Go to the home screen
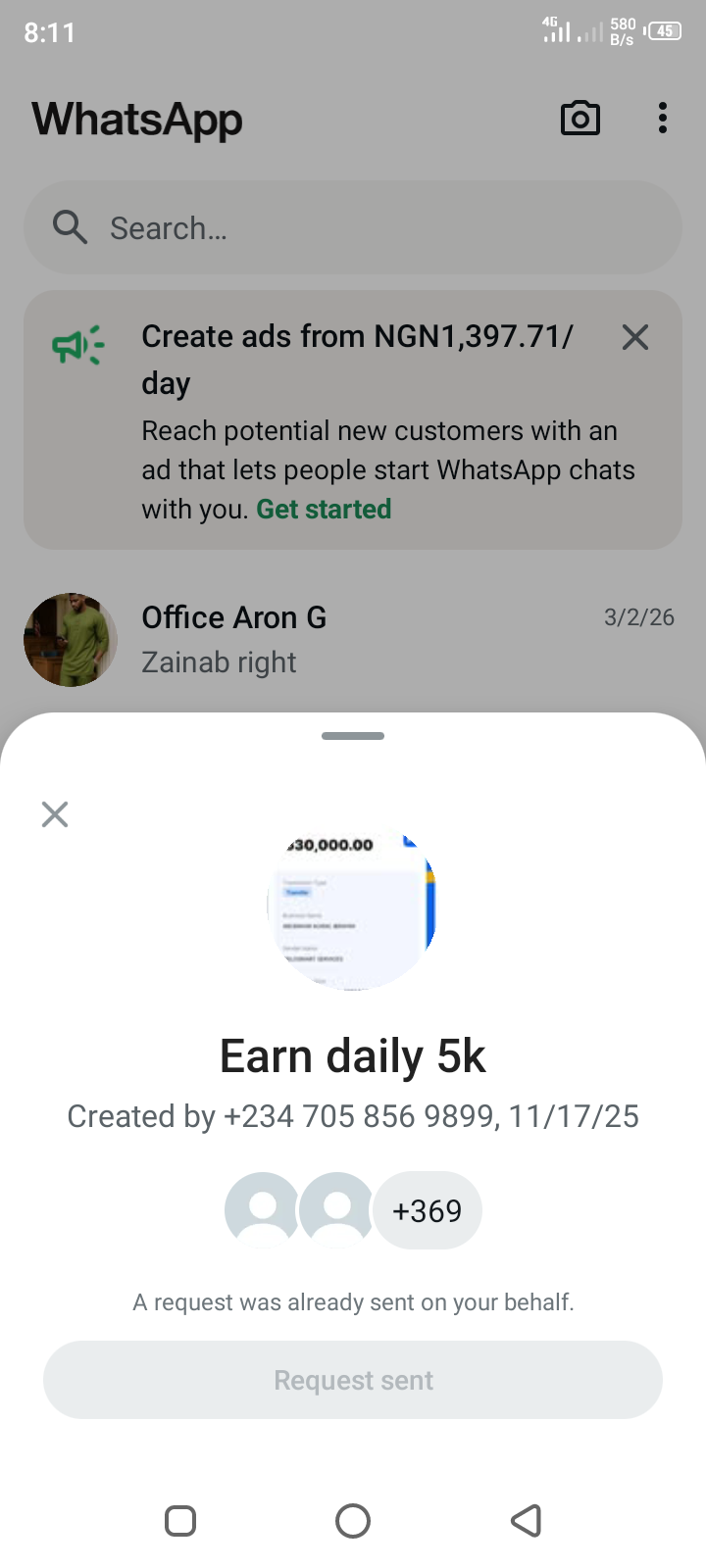Viewport: 706px width, 1568px height. 353,1521
